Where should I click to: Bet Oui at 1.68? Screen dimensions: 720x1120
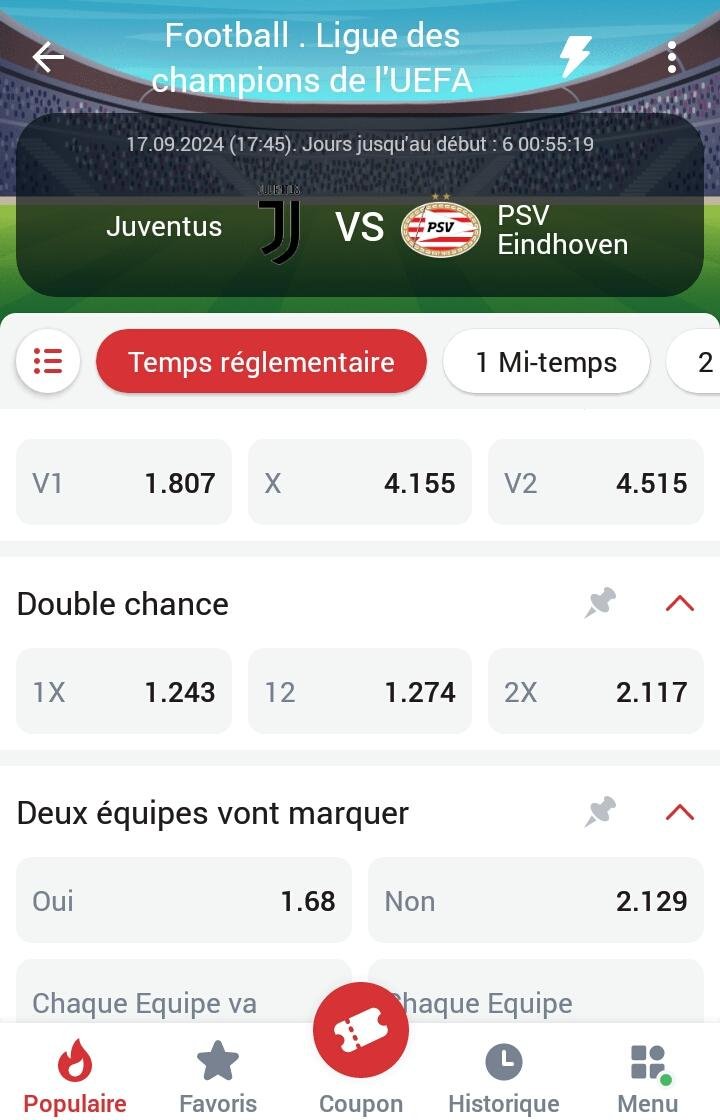click(184, 900)
